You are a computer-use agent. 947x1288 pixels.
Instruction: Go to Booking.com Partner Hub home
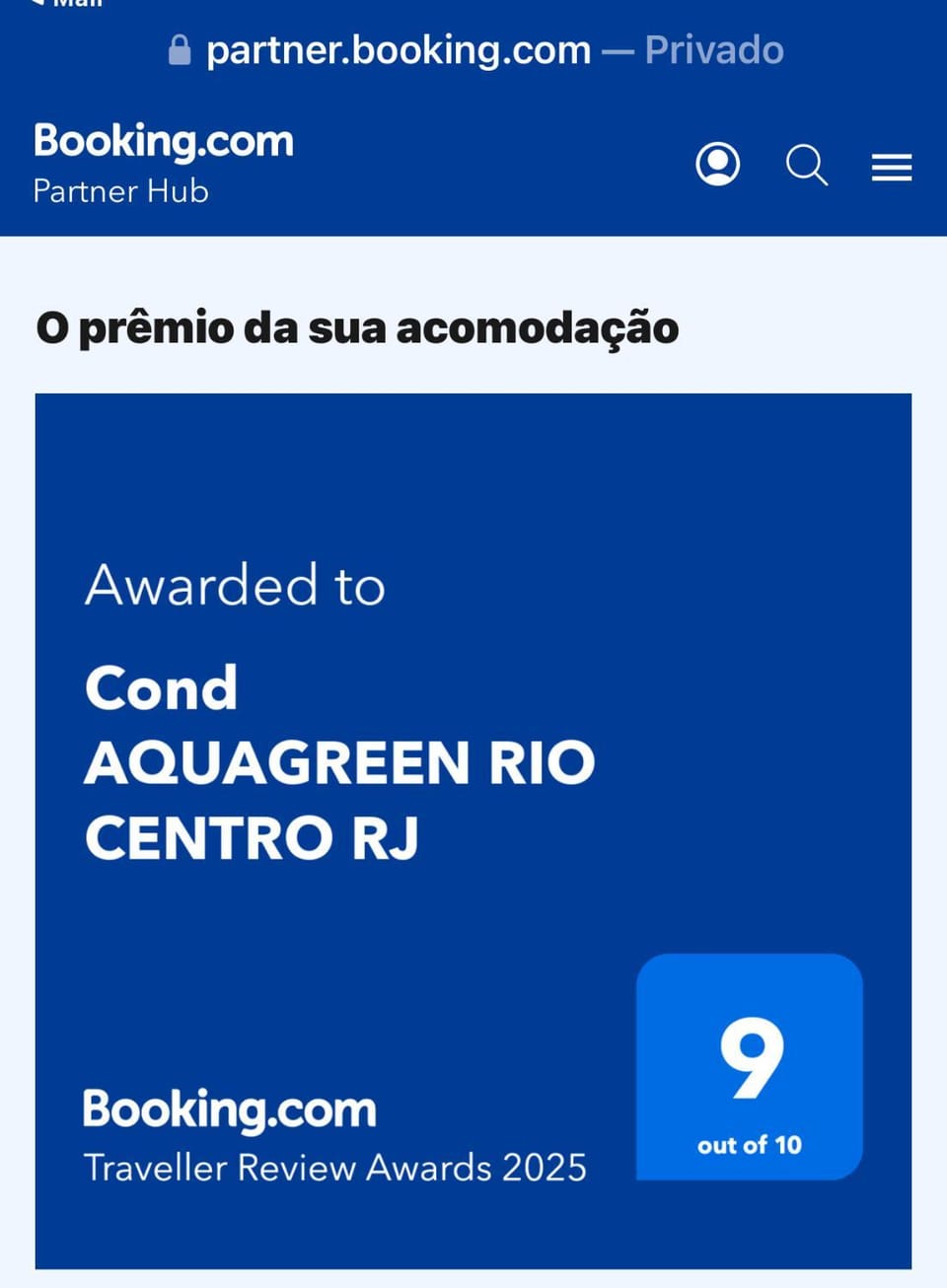click(163, 163)
